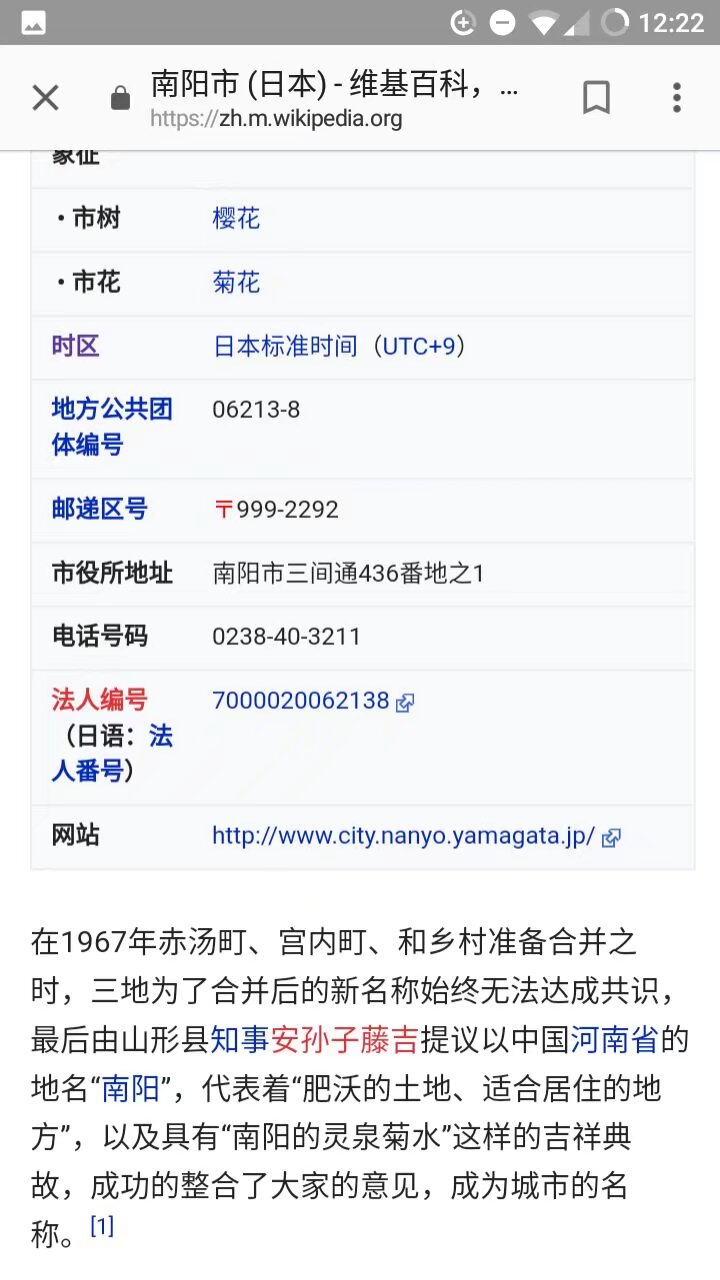The width and height of the screenshot is (720, 1280).
Task: Open 地方公共团体编号 link
Action: (111, 427)
